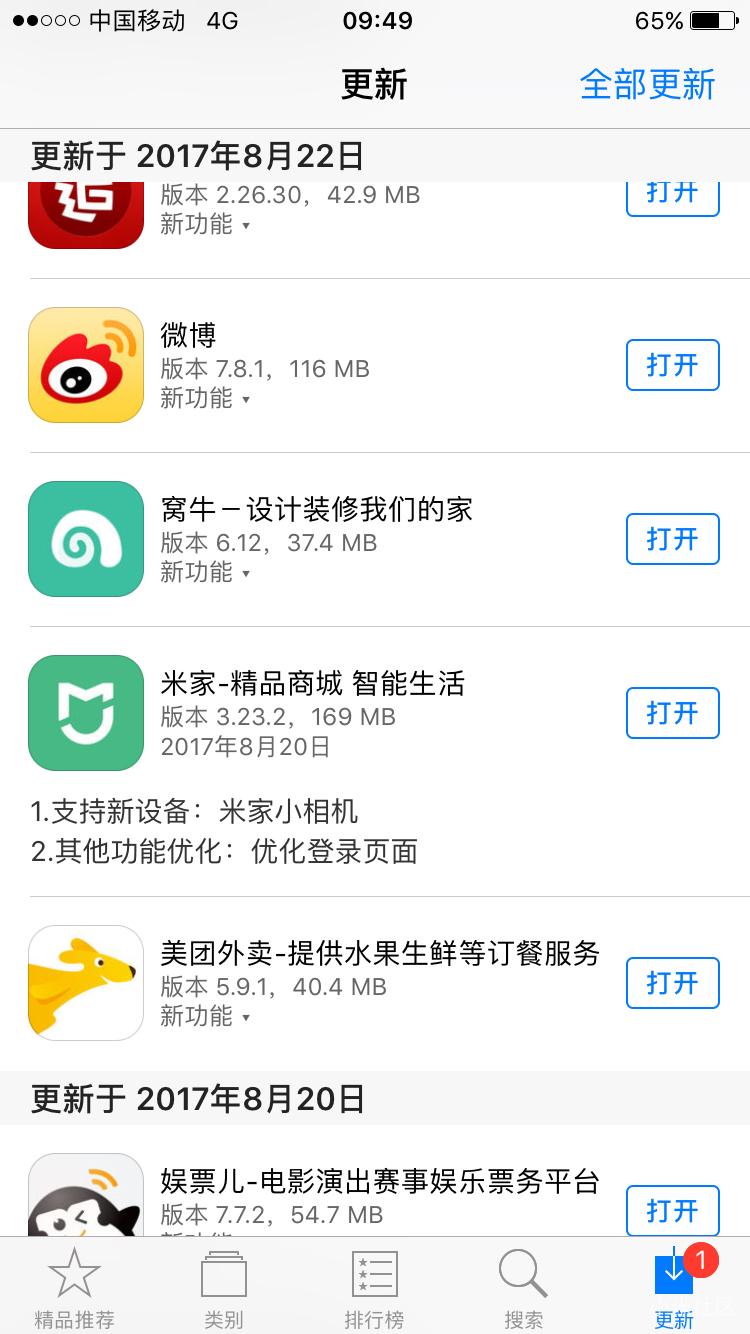Screen dimensions: 750x1334
Task: Tap the blue 更新 download arrow icon
Action: (673, 1273)
